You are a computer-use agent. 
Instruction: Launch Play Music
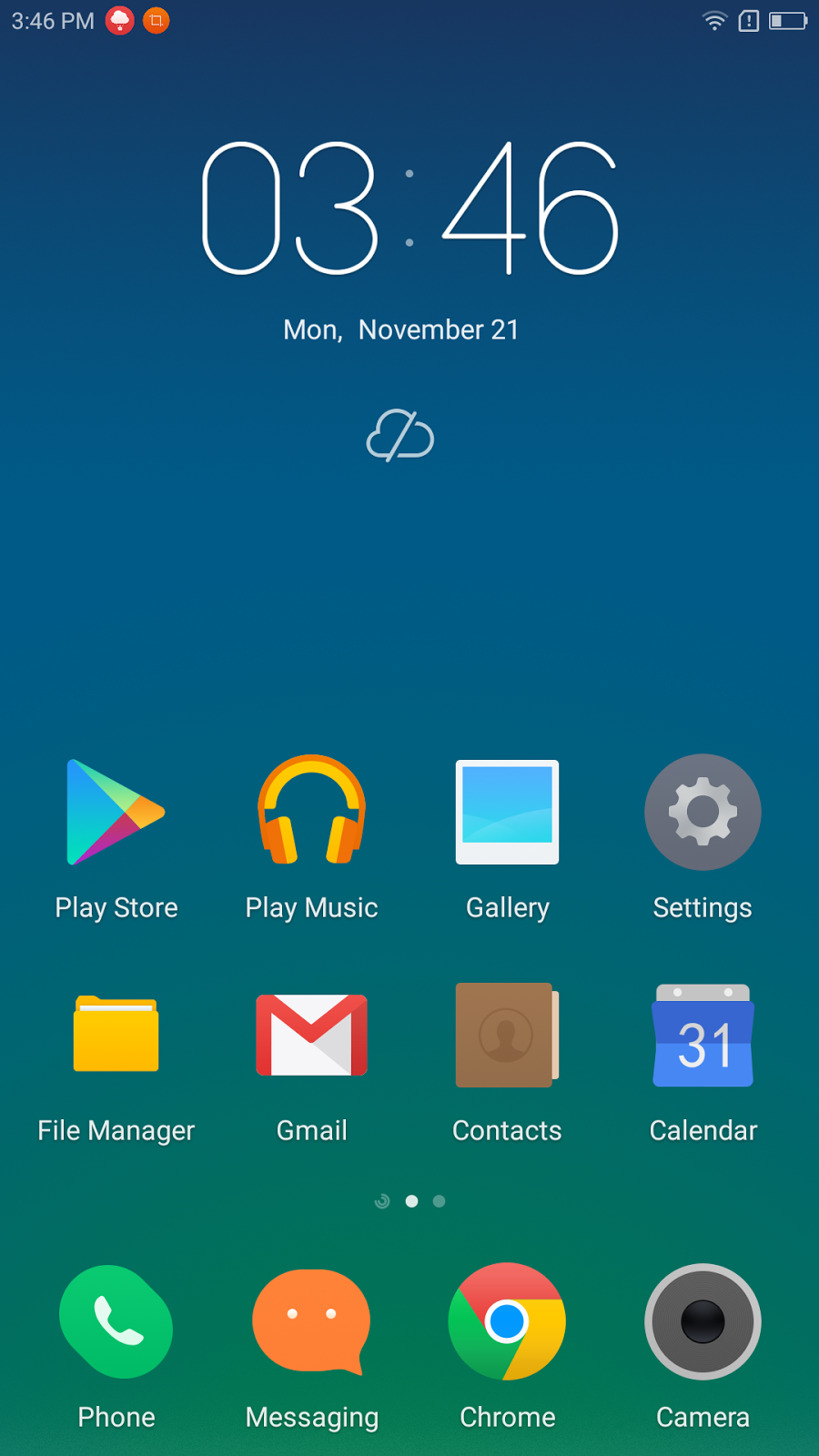311,810
